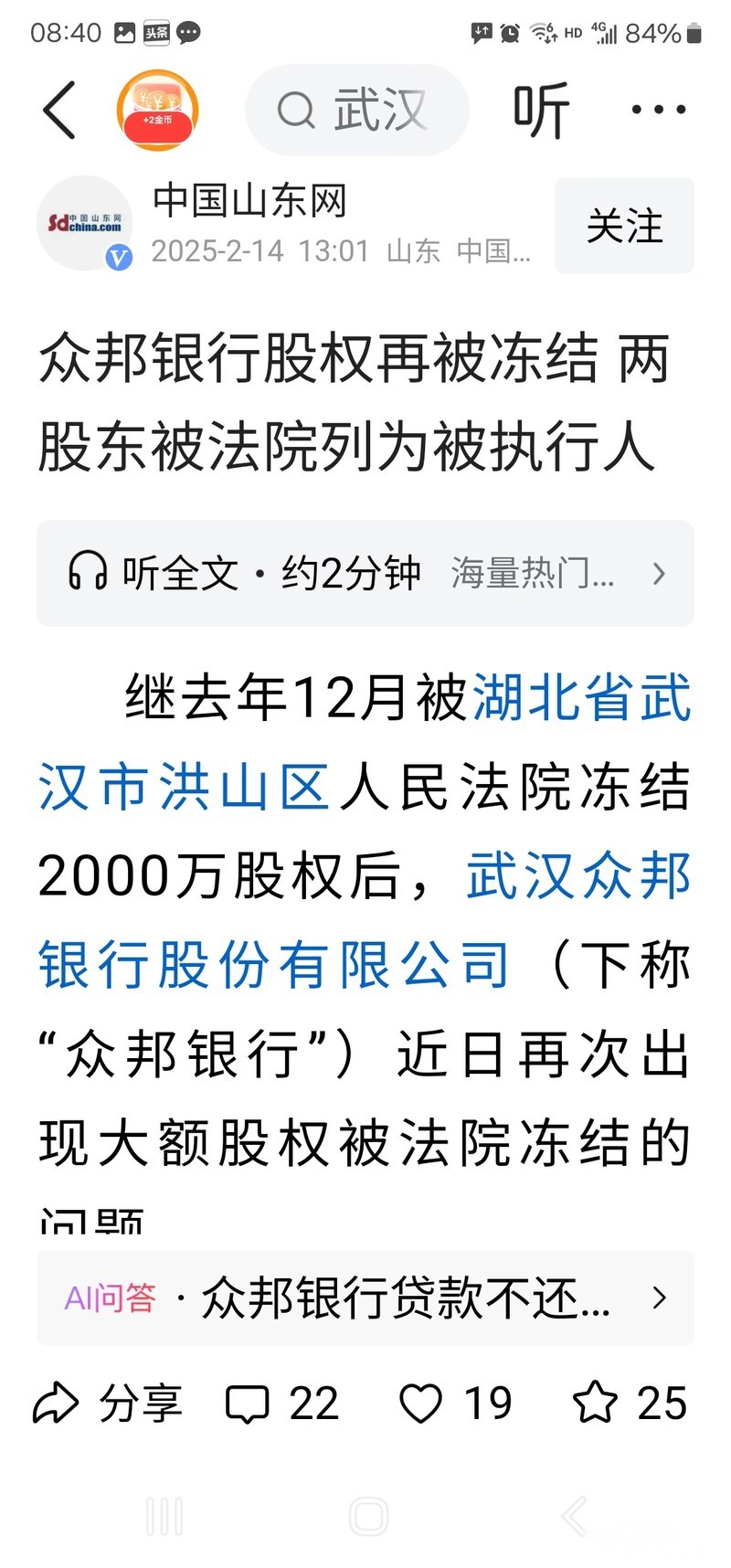Screen dimensions: 731x1568
Task: Like the article with the heart icon
Action: [421, 1403]
